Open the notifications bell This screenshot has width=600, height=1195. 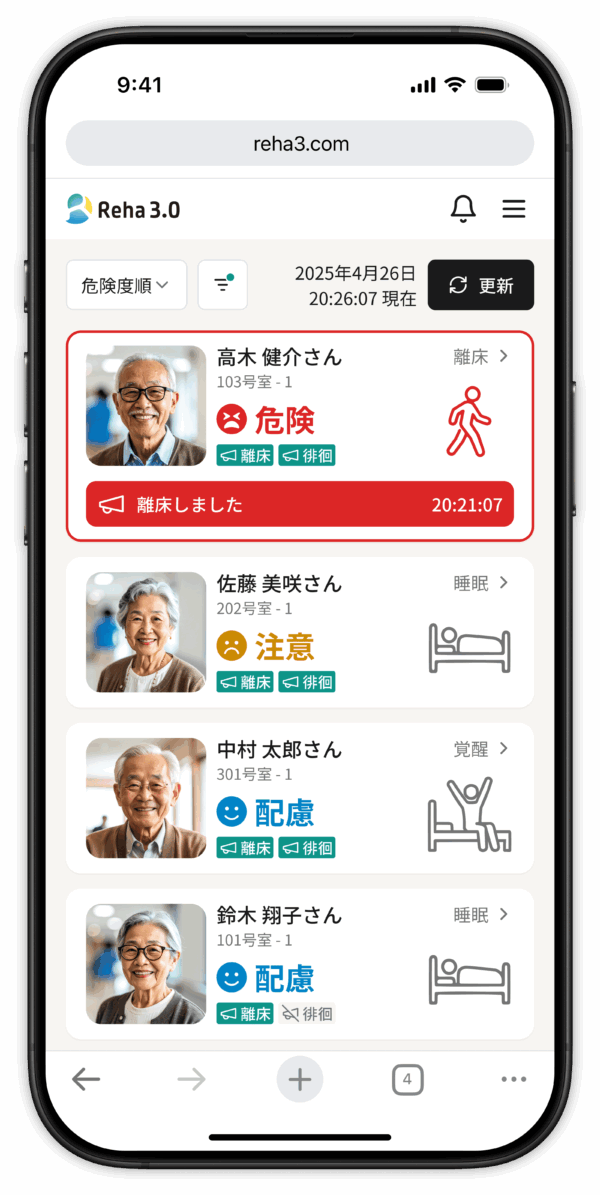463,209
